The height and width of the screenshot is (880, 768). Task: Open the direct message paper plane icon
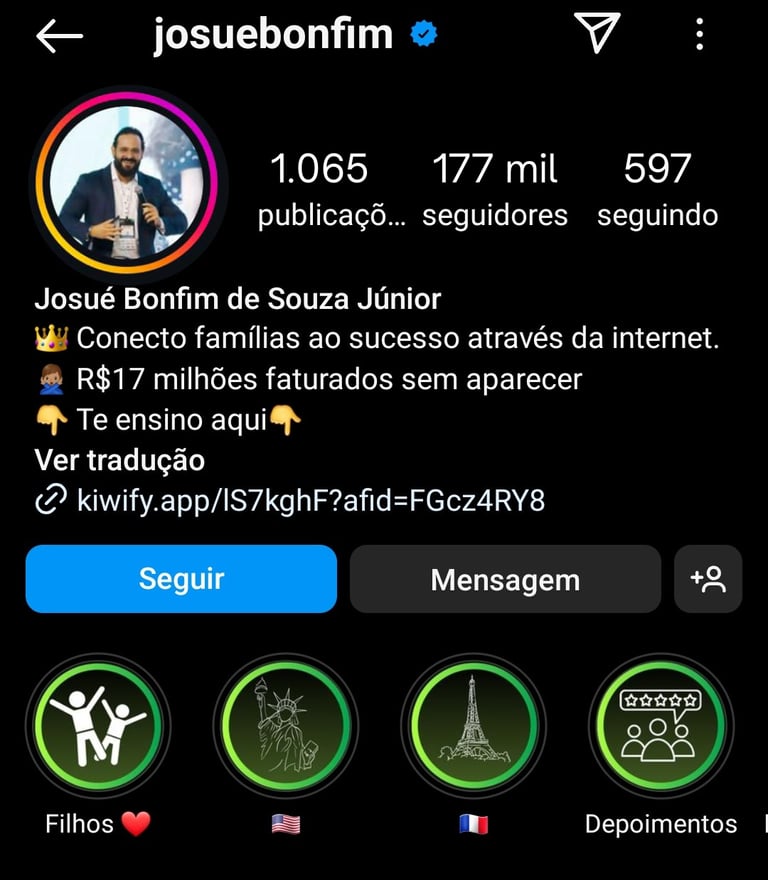(x=598, y=34)
